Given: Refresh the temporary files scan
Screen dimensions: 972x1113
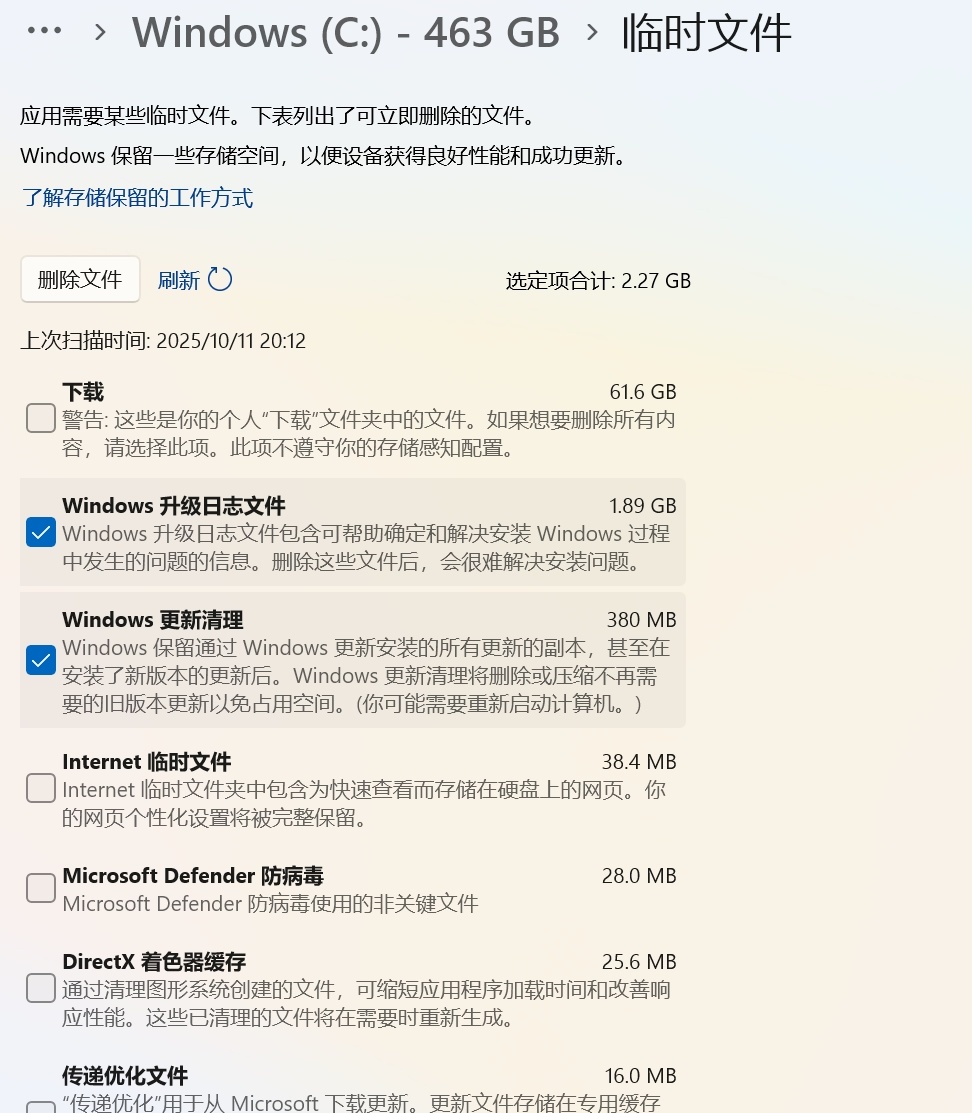Looking at the screenshot, I should coord(195,280).
